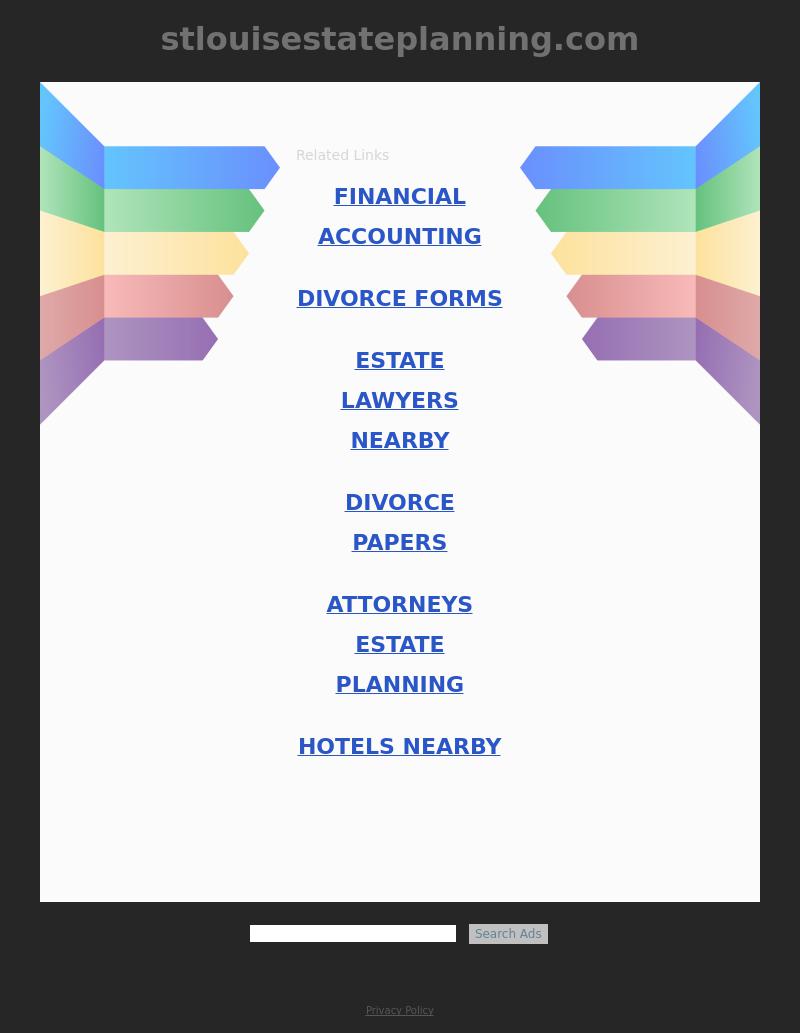800x1033 pixels.
Task: Open the DIVORCE FORMS link
Action: point(400,298)
